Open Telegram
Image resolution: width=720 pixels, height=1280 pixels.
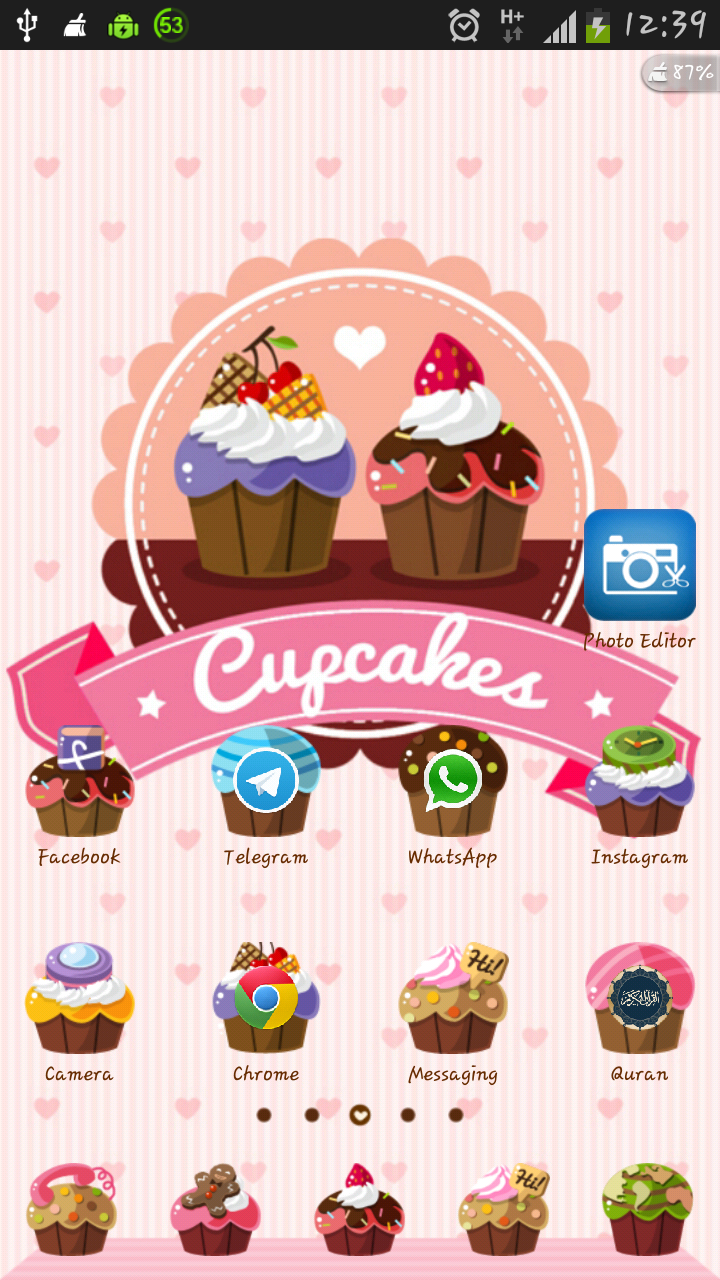[266, 783]
